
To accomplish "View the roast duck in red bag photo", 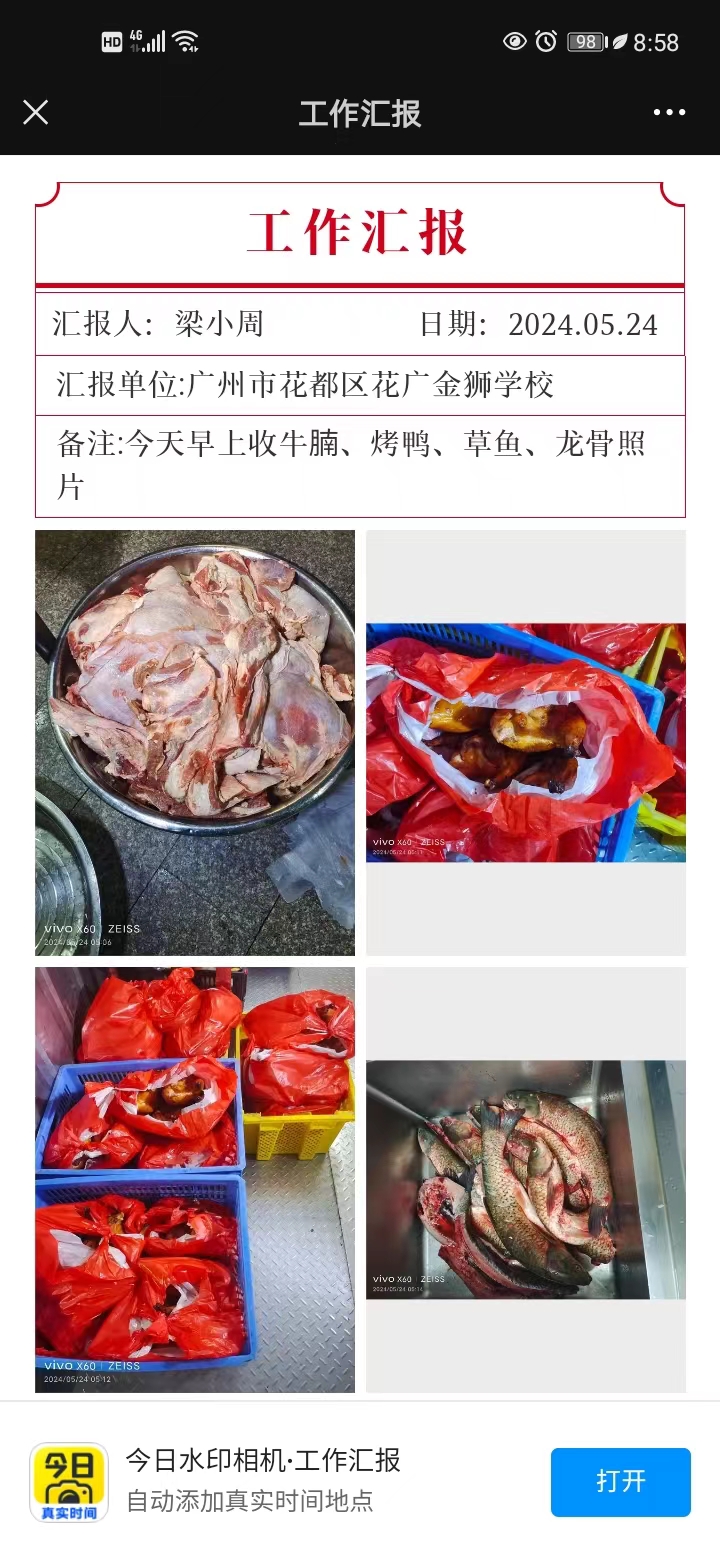I will (525, 742).
